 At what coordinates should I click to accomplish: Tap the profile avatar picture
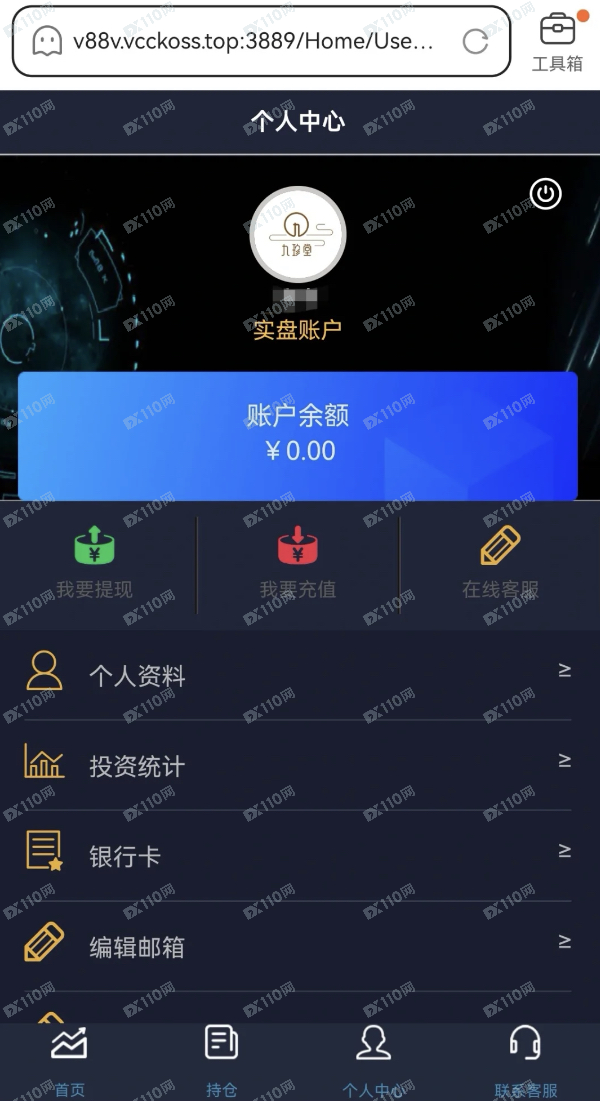(x=298, y=235)
